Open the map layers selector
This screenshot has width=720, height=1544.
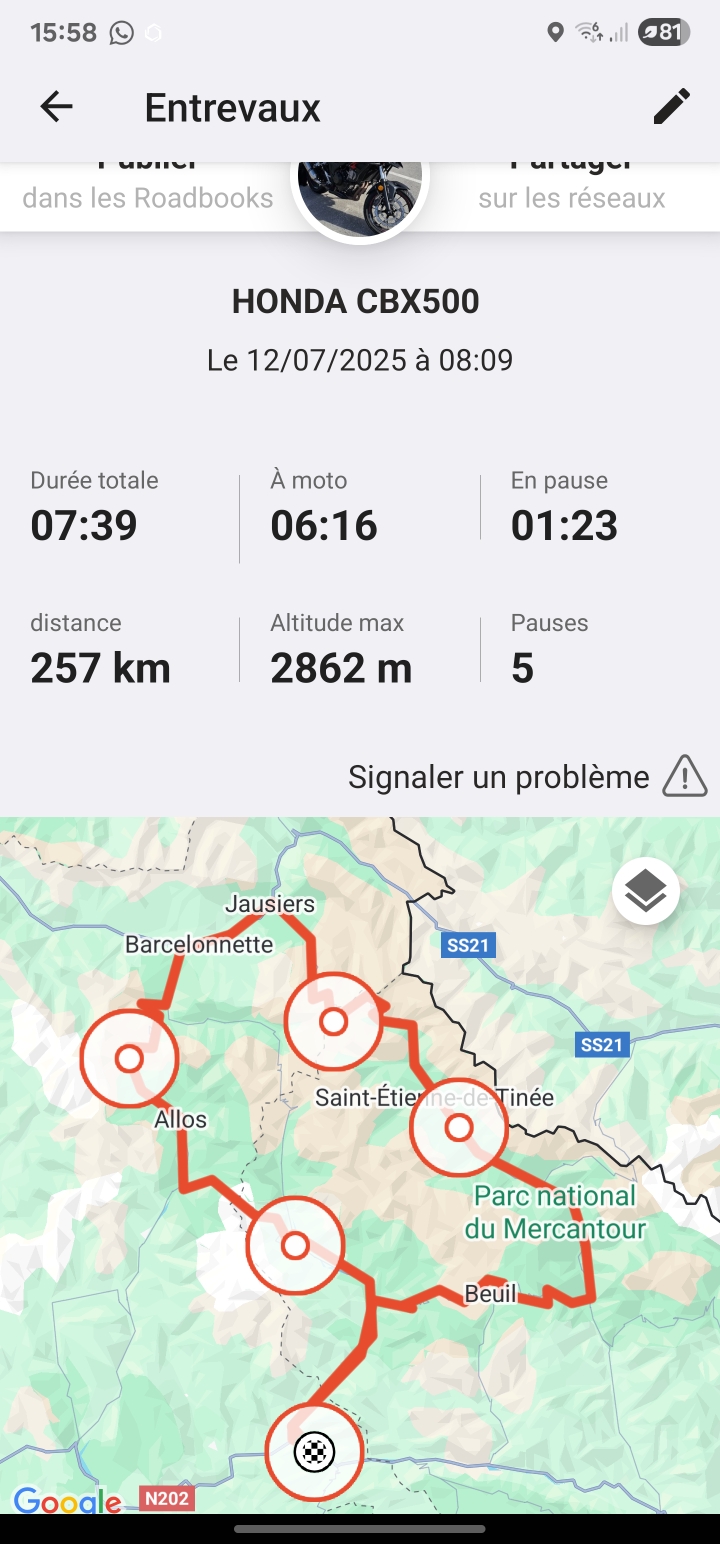pyautogui.click(x=646, y=891)
